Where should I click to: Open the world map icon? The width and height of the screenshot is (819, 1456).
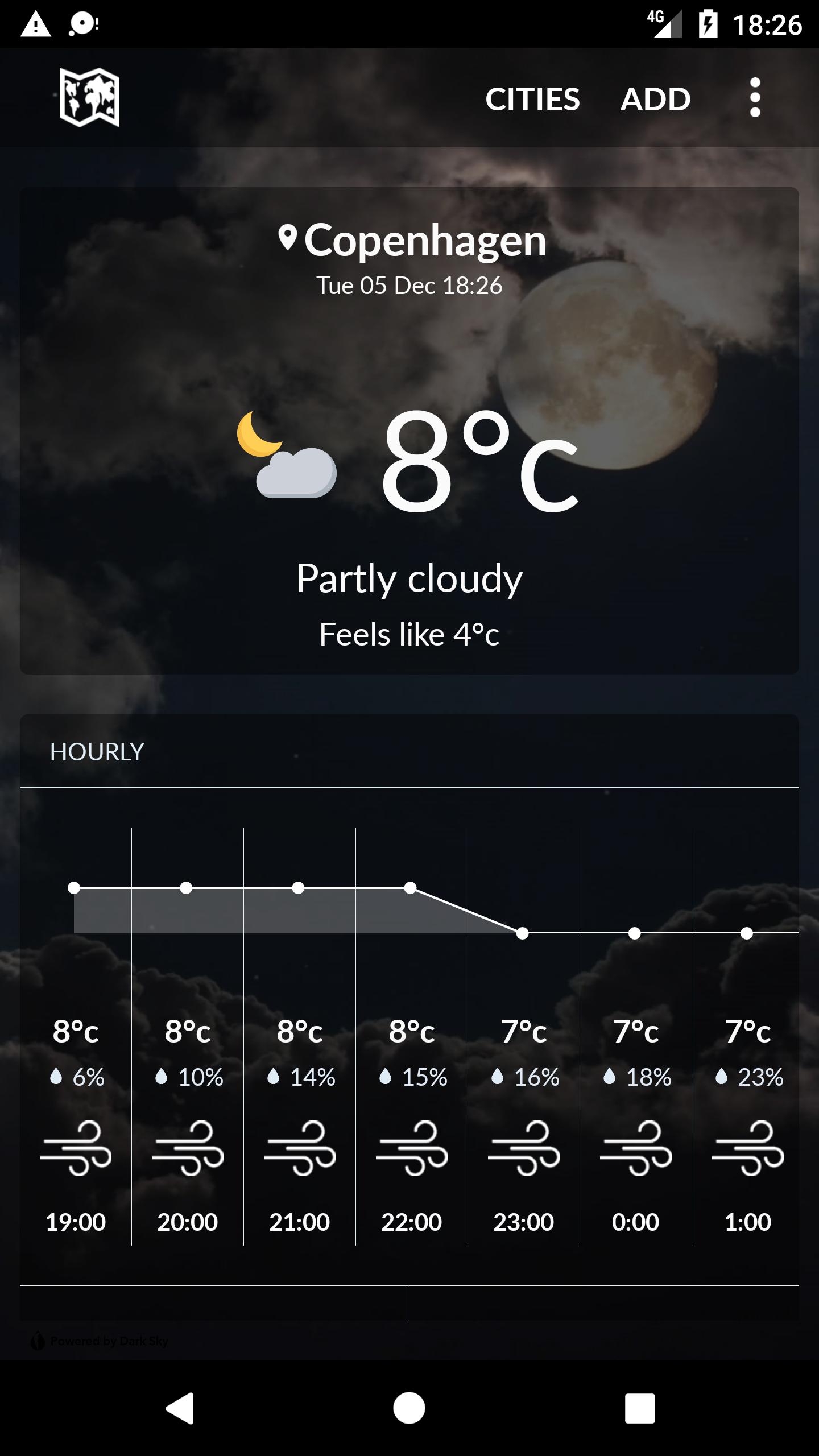point(89,97)
